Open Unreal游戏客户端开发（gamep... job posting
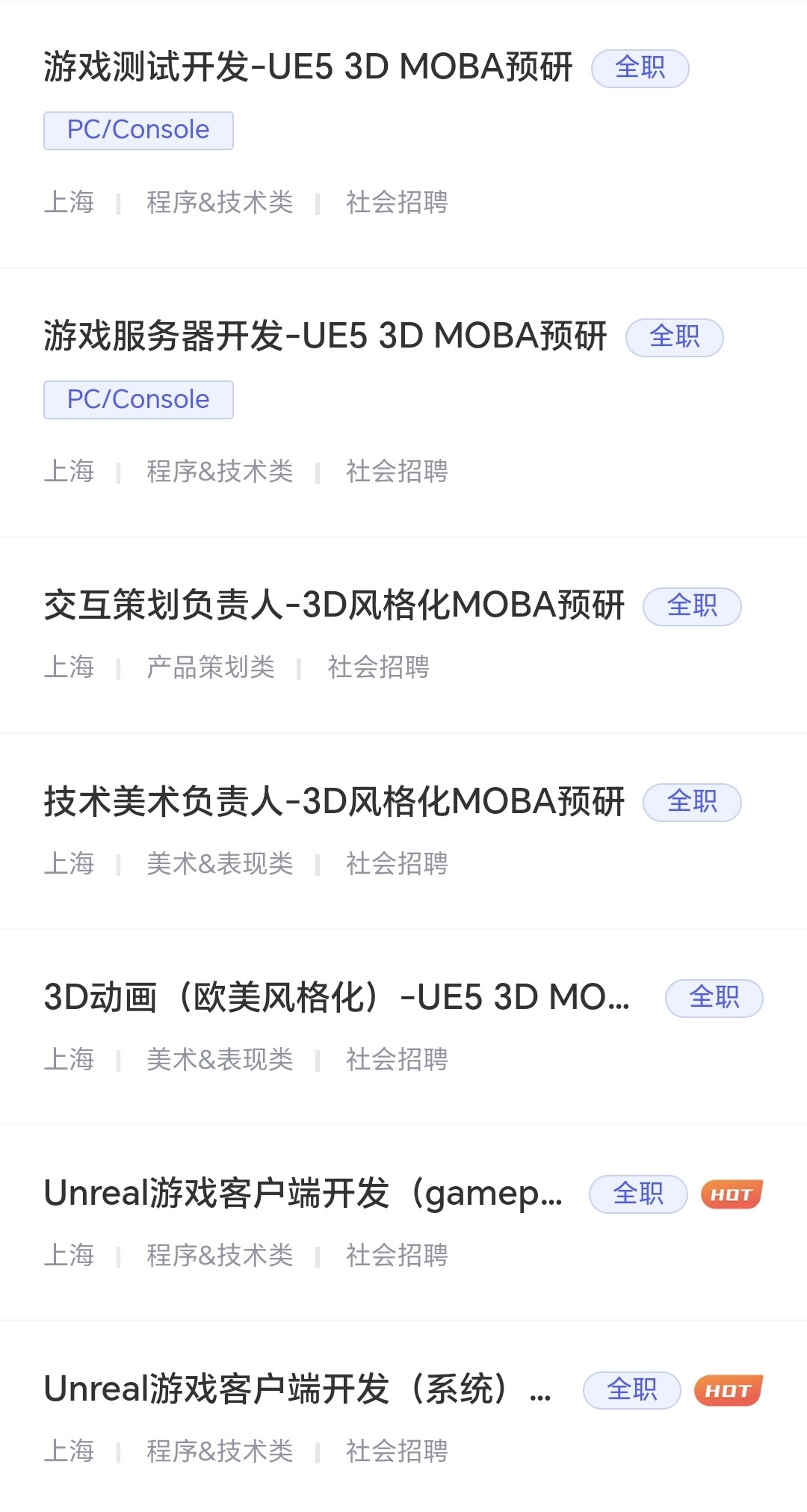 pos(303,1193)
